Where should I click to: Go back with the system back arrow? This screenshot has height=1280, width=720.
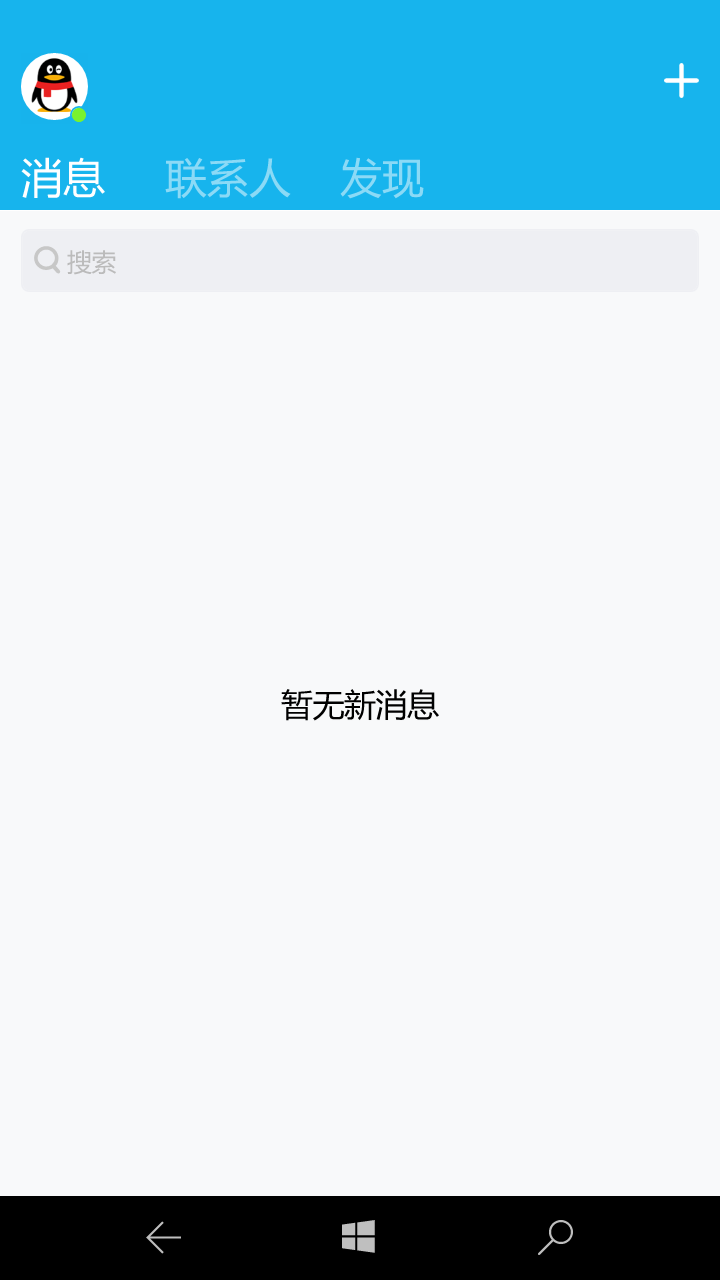[x=163, y=1237]
